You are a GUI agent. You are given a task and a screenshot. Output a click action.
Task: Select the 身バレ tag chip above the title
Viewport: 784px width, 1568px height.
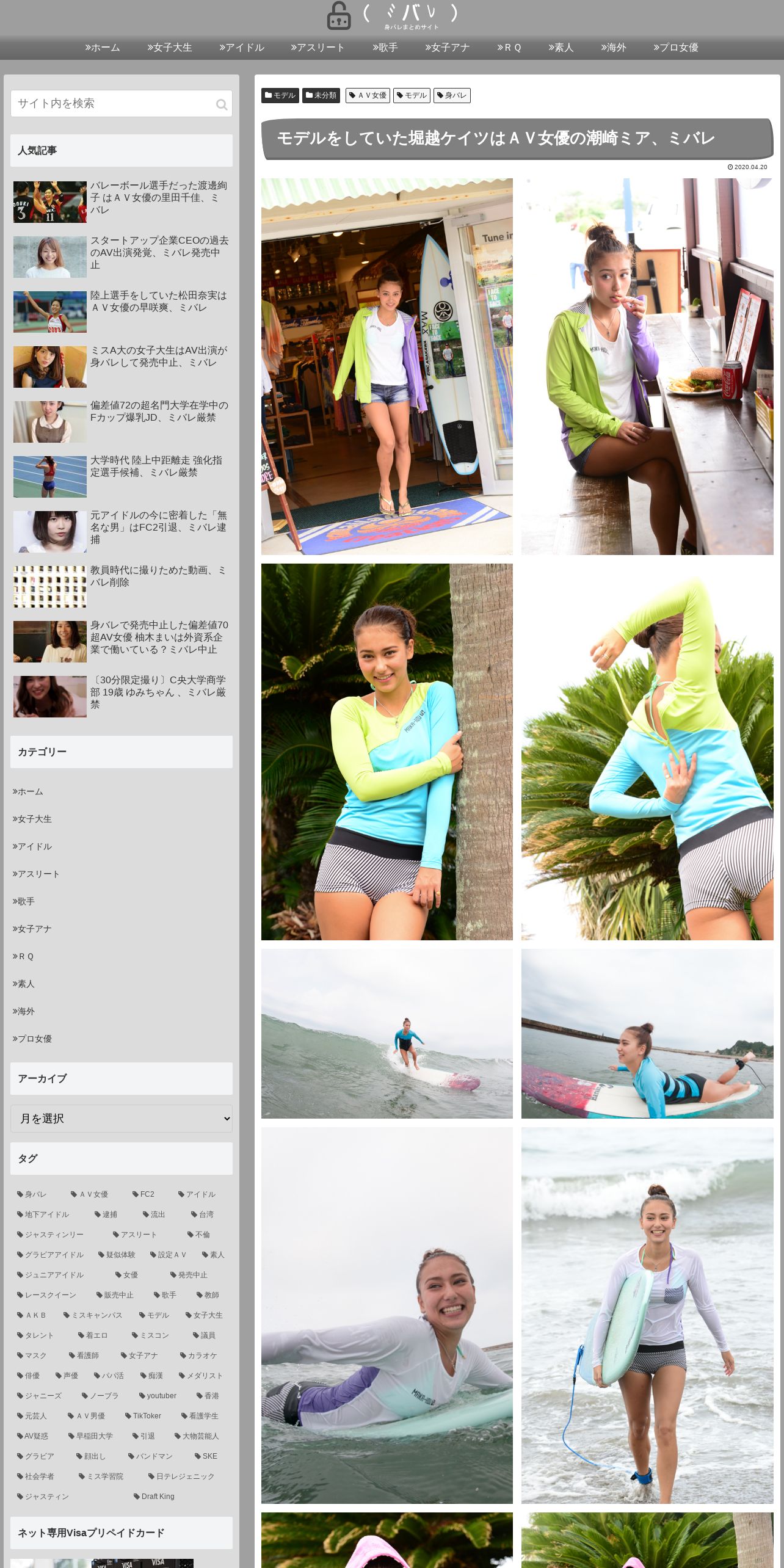pos(452,95)
